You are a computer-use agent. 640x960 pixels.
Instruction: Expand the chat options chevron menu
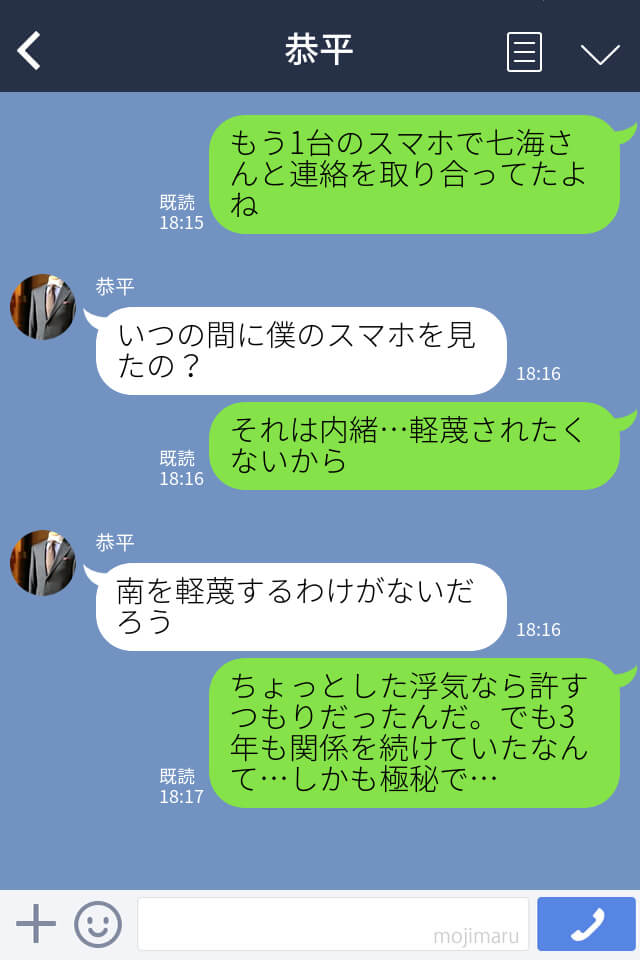pos(600,53)
